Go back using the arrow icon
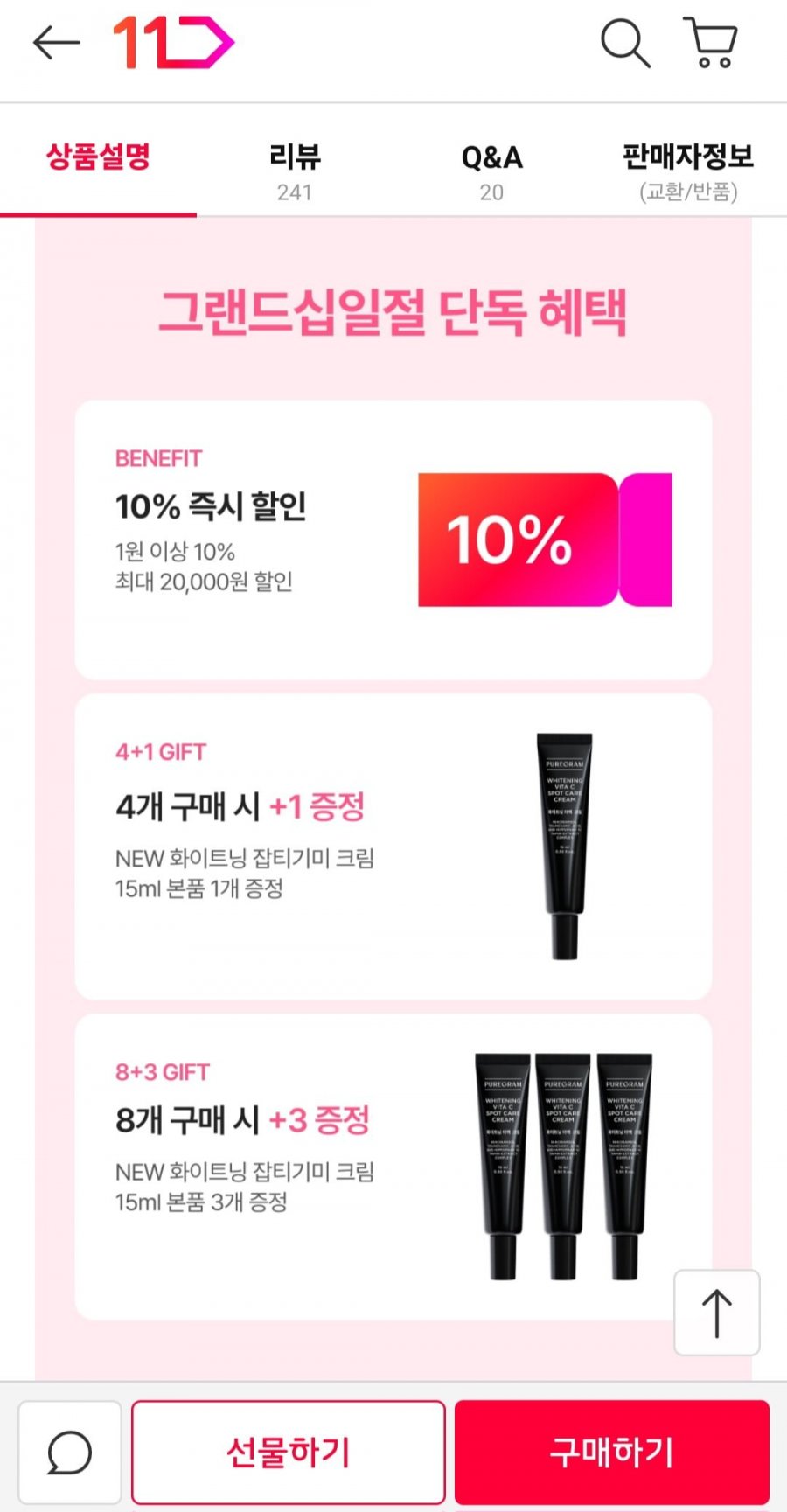Viewport: 787px width, 1512px height. point(56,43)
